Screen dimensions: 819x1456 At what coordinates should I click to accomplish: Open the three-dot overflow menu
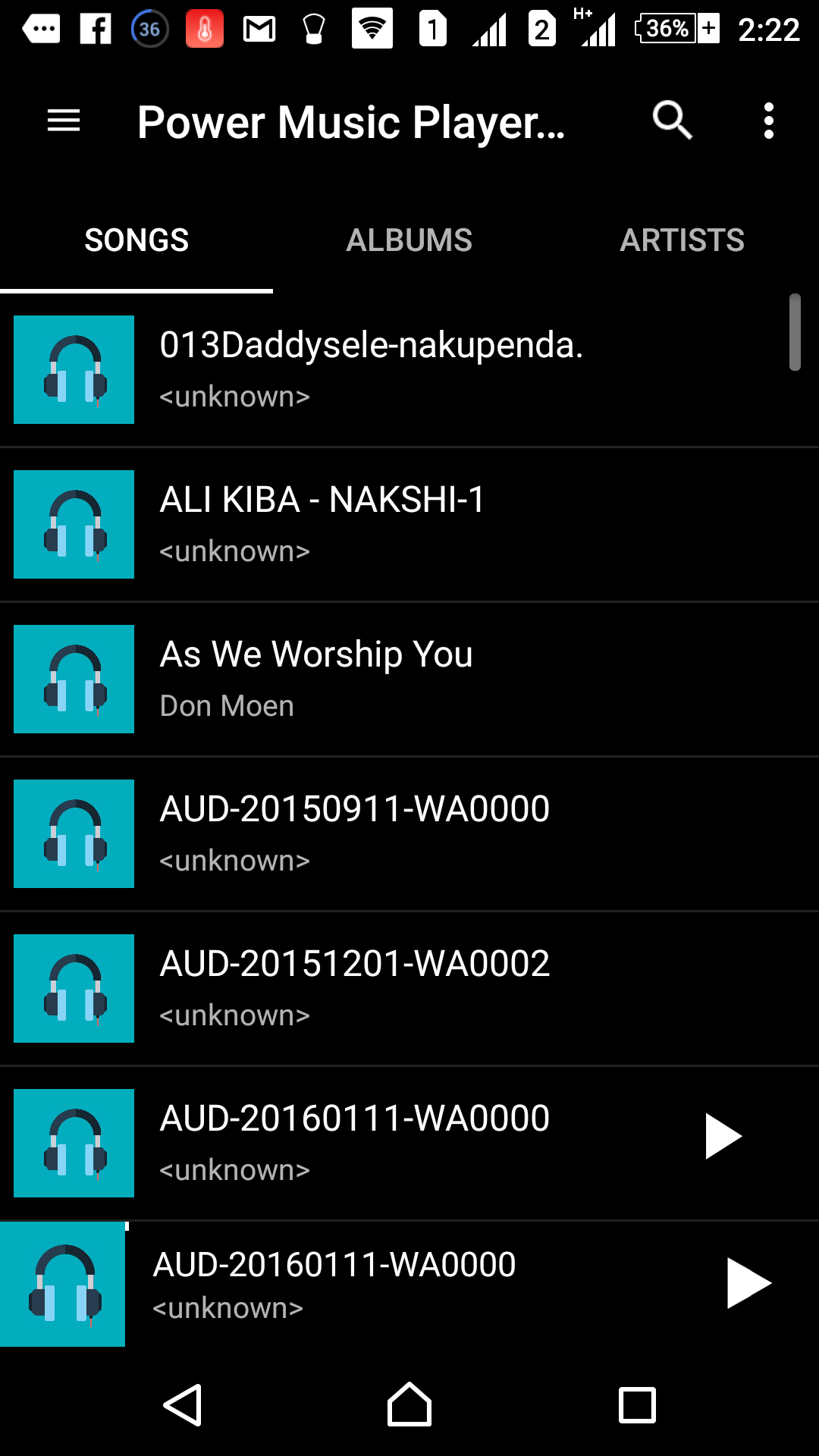[x=768, y=119]
